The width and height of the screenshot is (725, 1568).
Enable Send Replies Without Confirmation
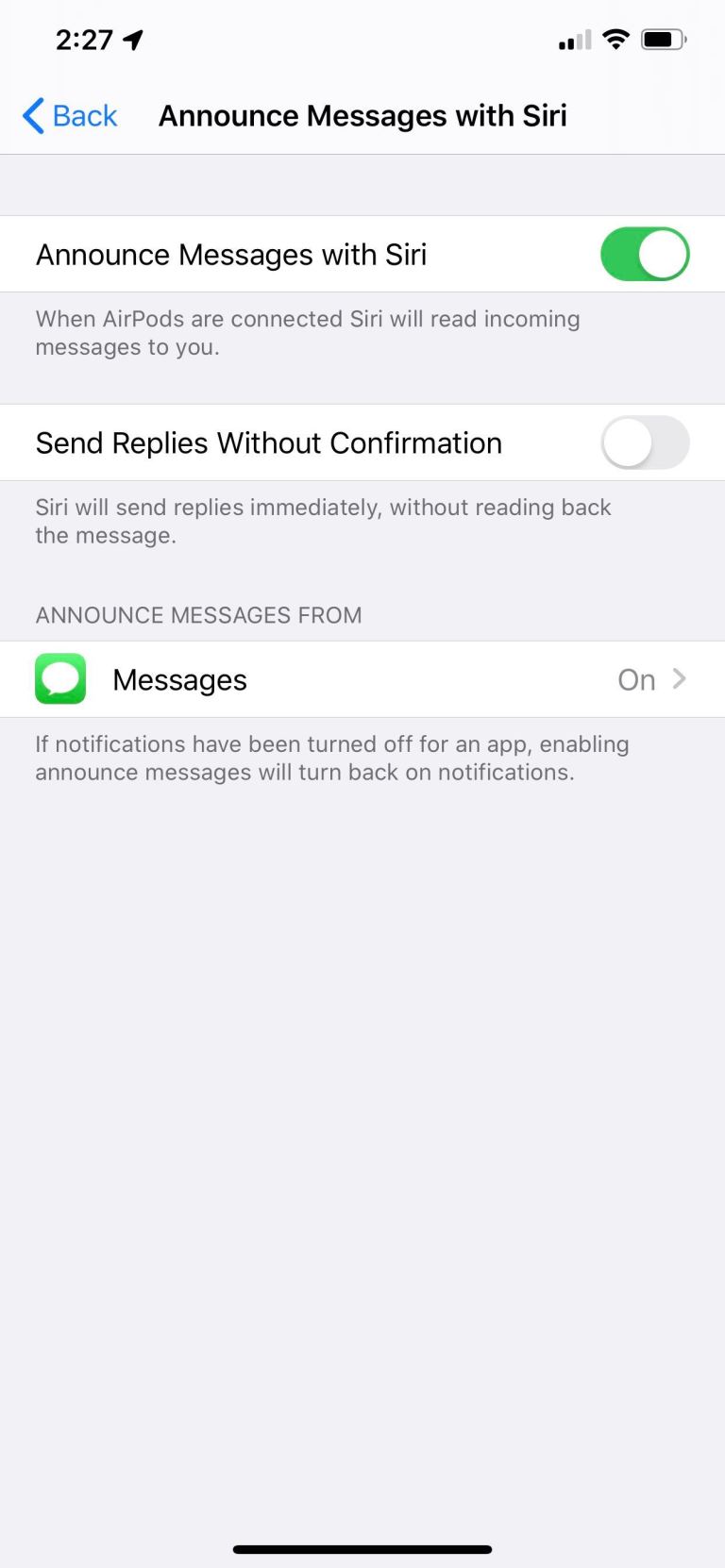click(645, 442)
